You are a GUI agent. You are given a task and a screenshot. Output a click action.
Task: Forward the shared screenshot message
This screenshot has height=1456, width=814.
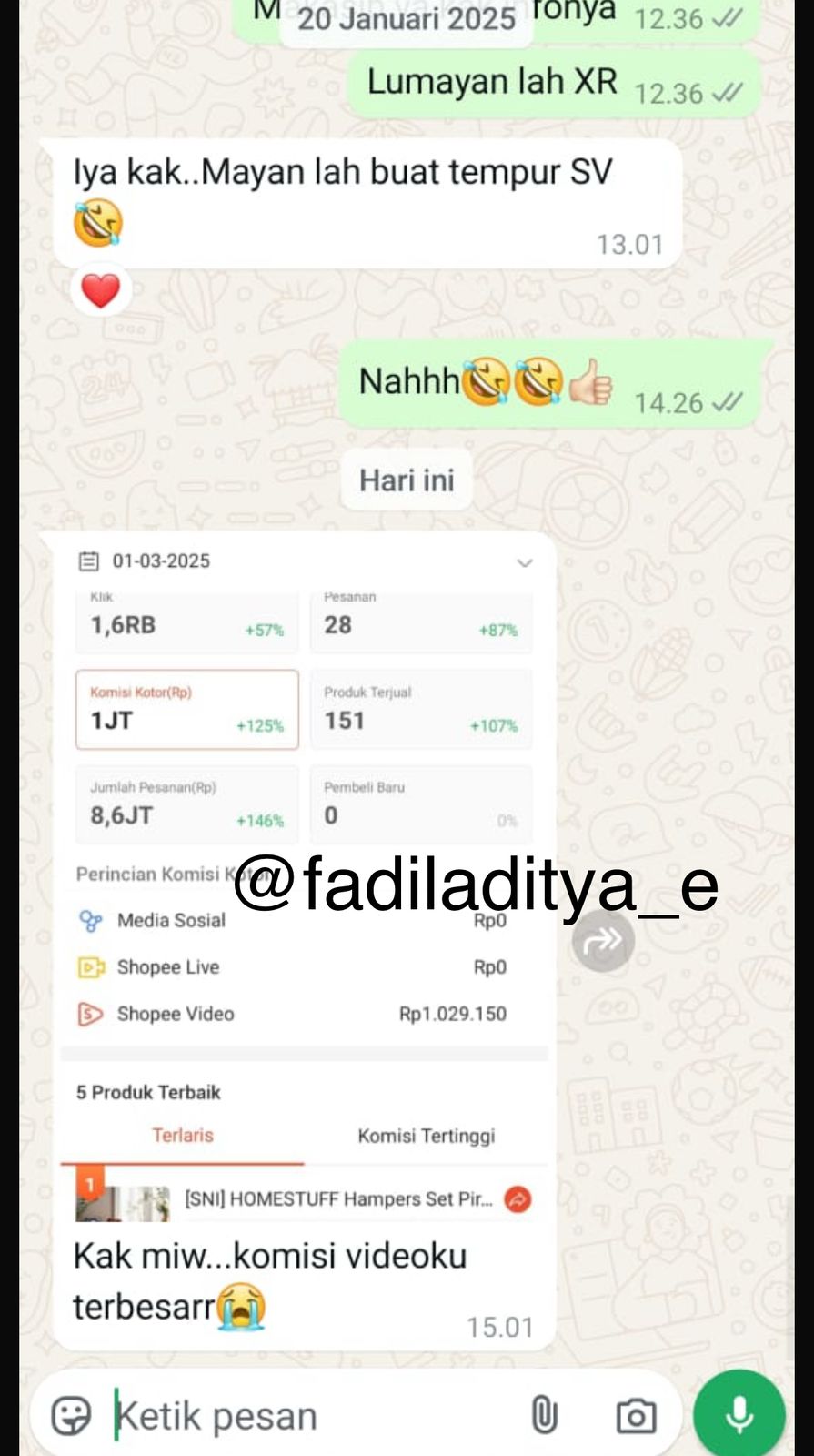pos(603,941)
